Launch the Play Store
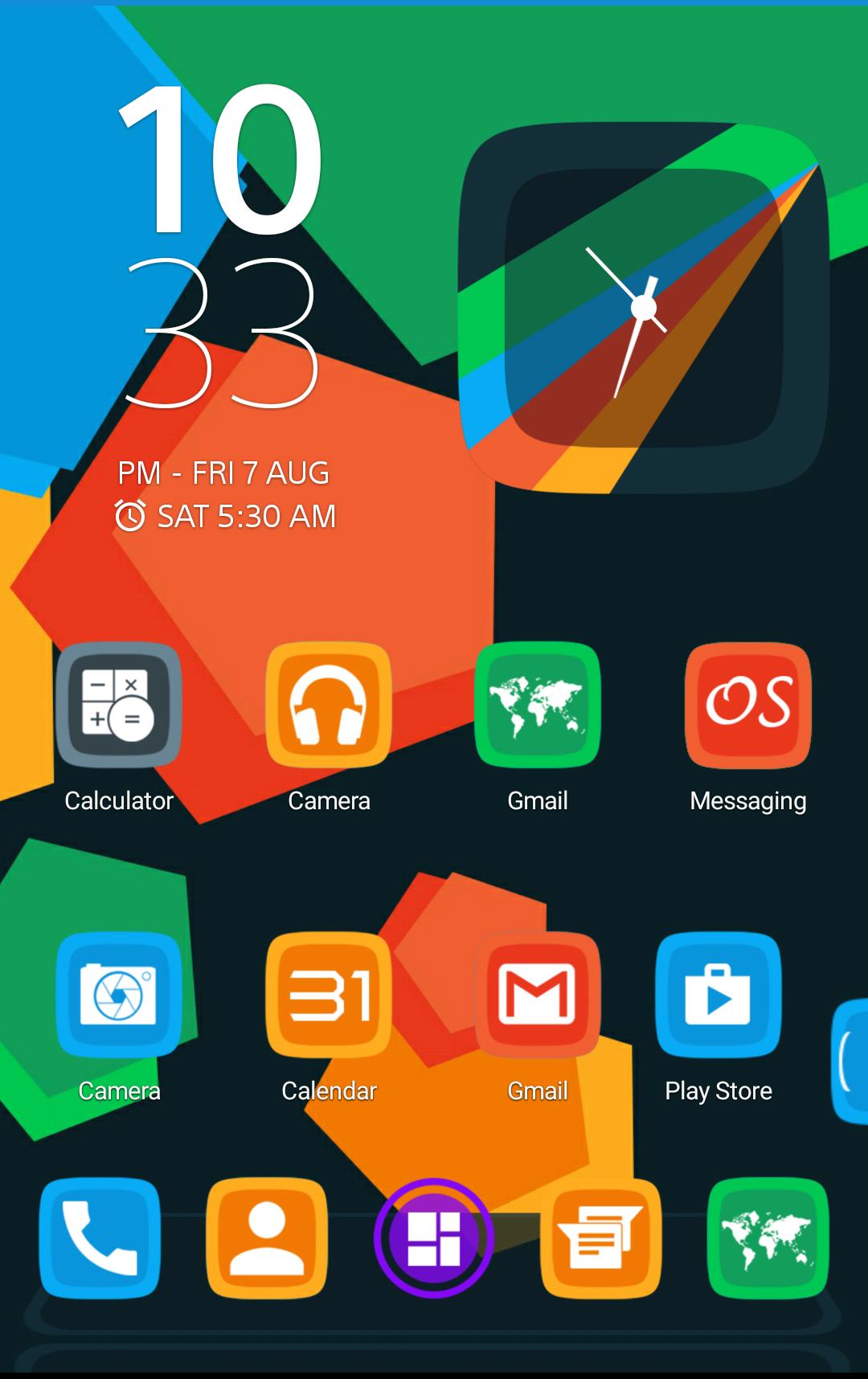 719,996
